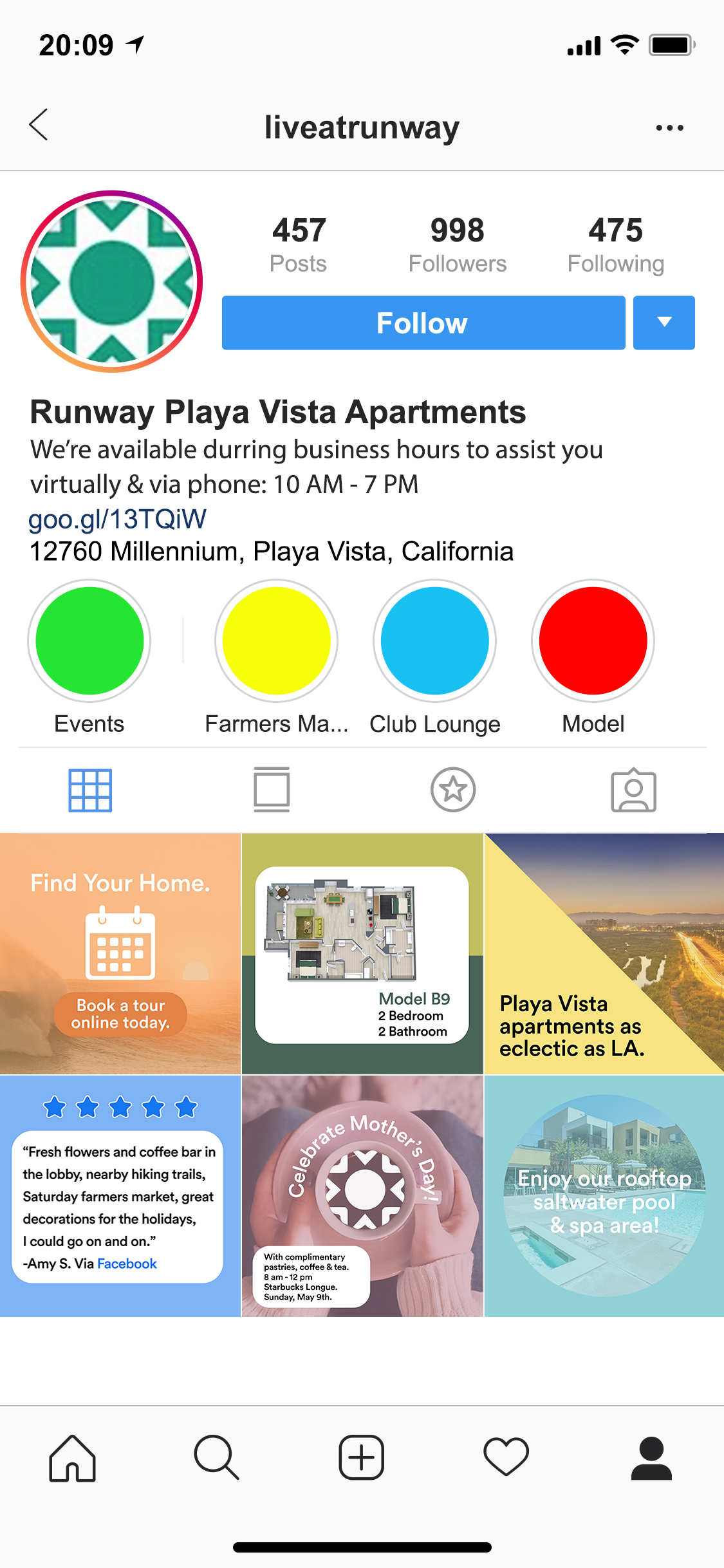Switch to the starred posts tab

tap(453, 790)
